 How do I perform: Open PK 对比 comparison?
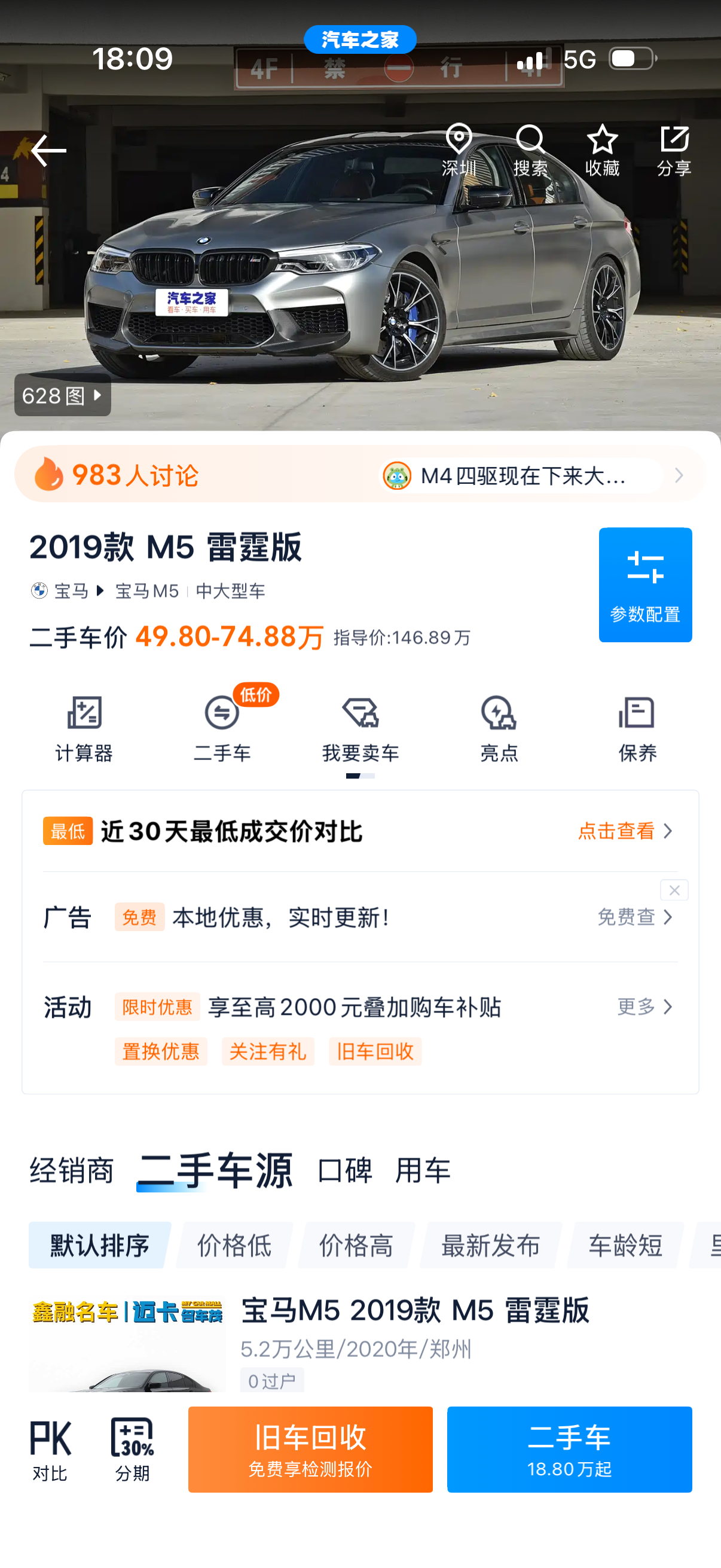point(50,1448)
